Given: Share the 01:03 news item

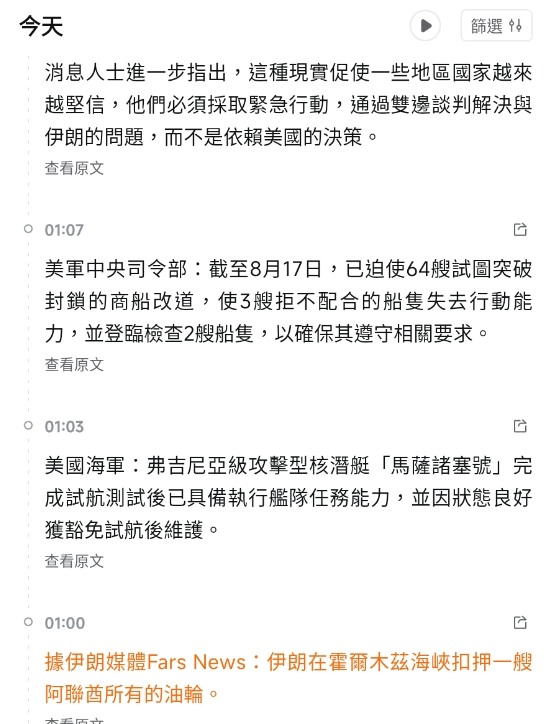Looking at the screenshot, I should pos(520,426).
